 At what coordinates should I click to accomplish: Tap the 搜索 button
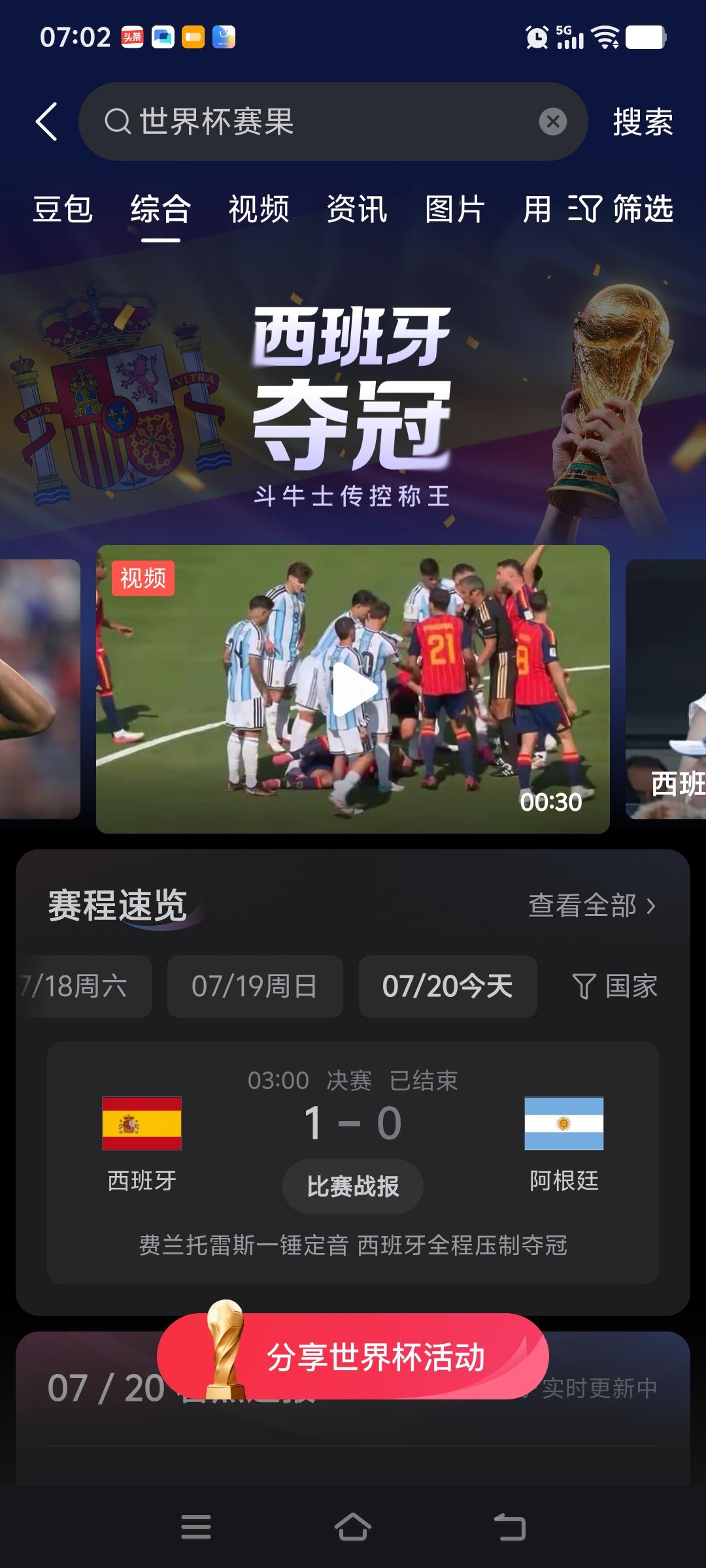tap(643, 122)
